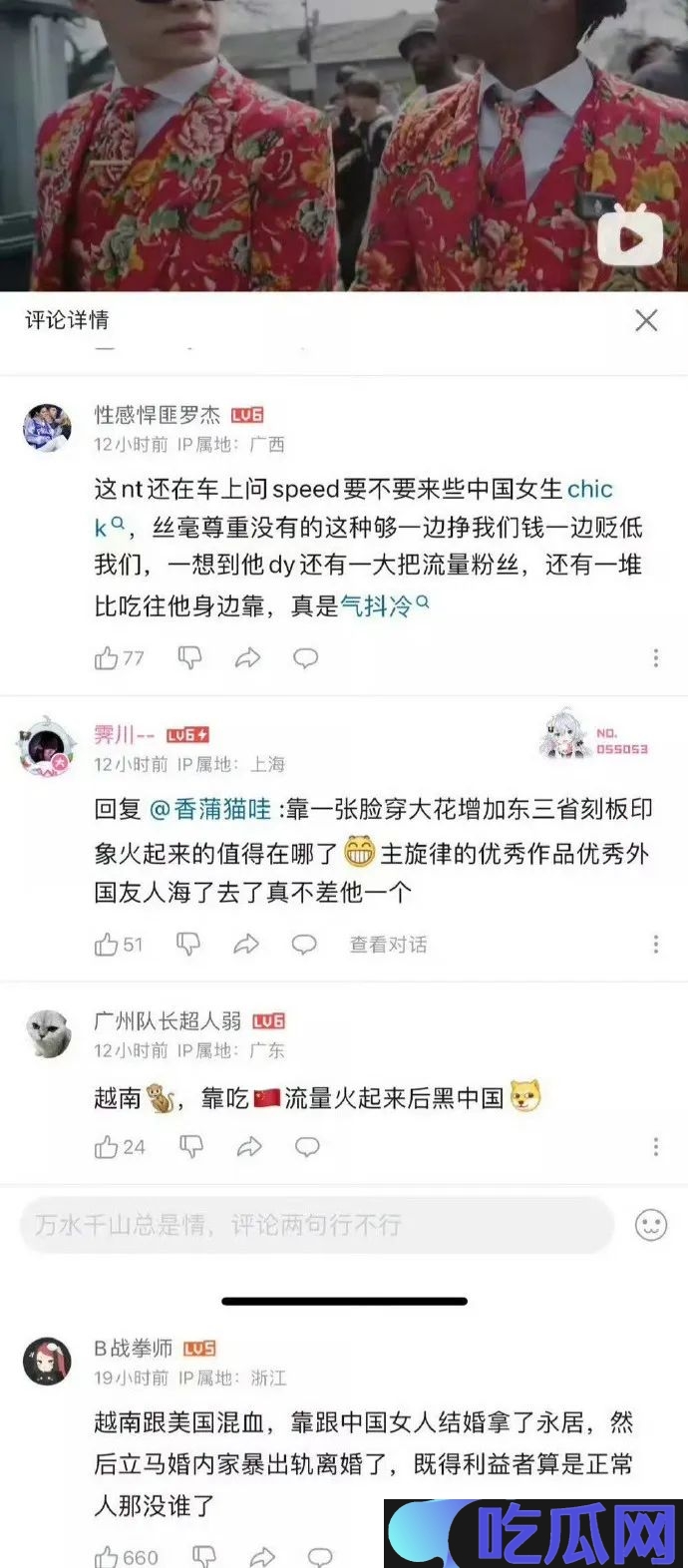Open the emoji picker
The image size is (688, 1568).
click(651, 1225)
